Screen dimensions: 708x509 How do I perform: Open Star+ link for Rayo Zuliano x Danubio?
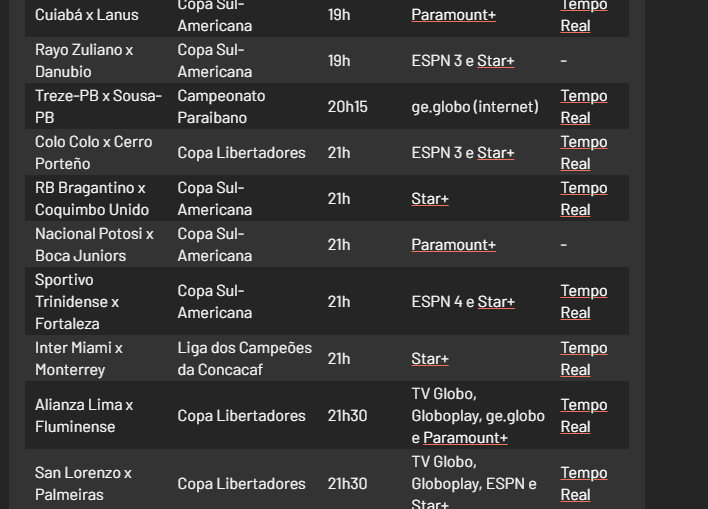point(496,61)
